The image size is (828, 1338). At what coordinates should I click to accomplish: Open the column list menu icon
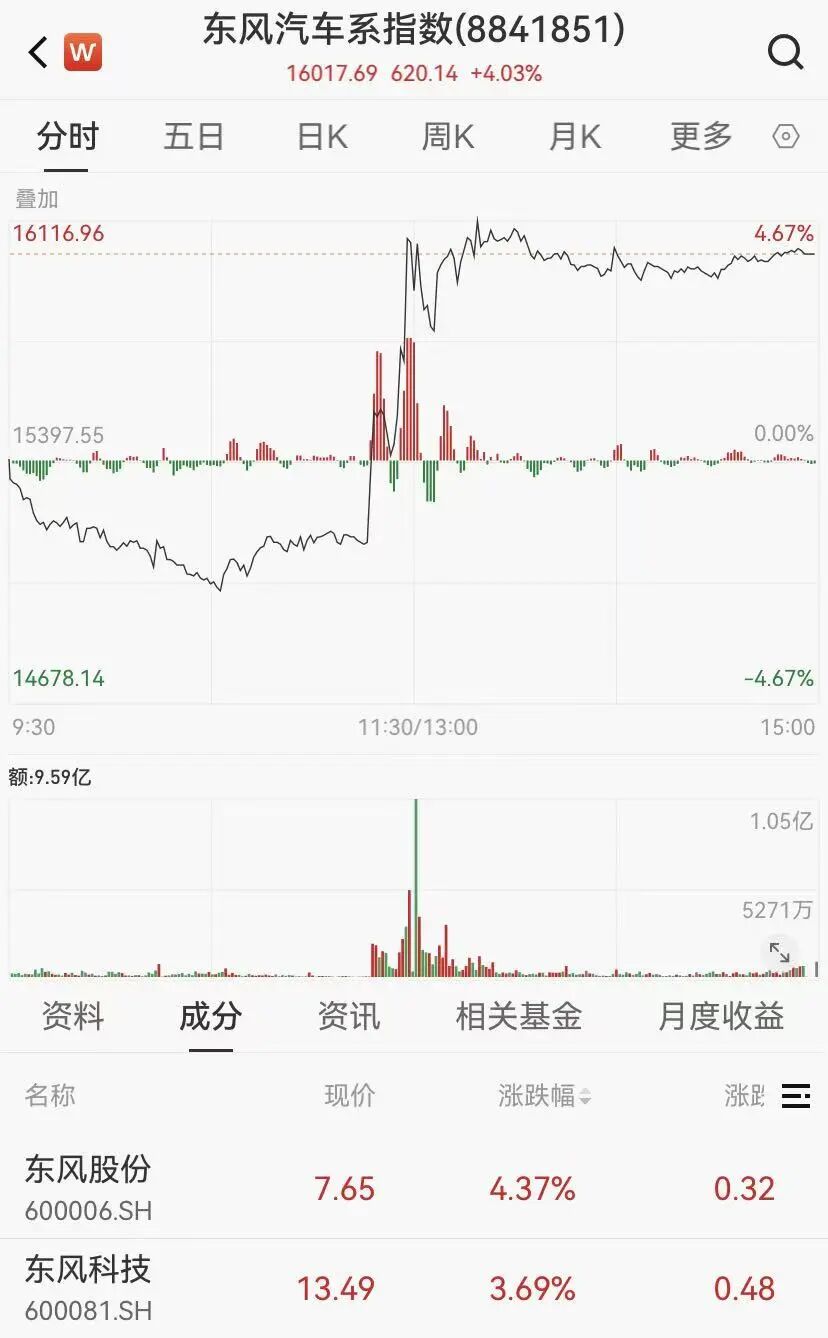point(796,1096)
